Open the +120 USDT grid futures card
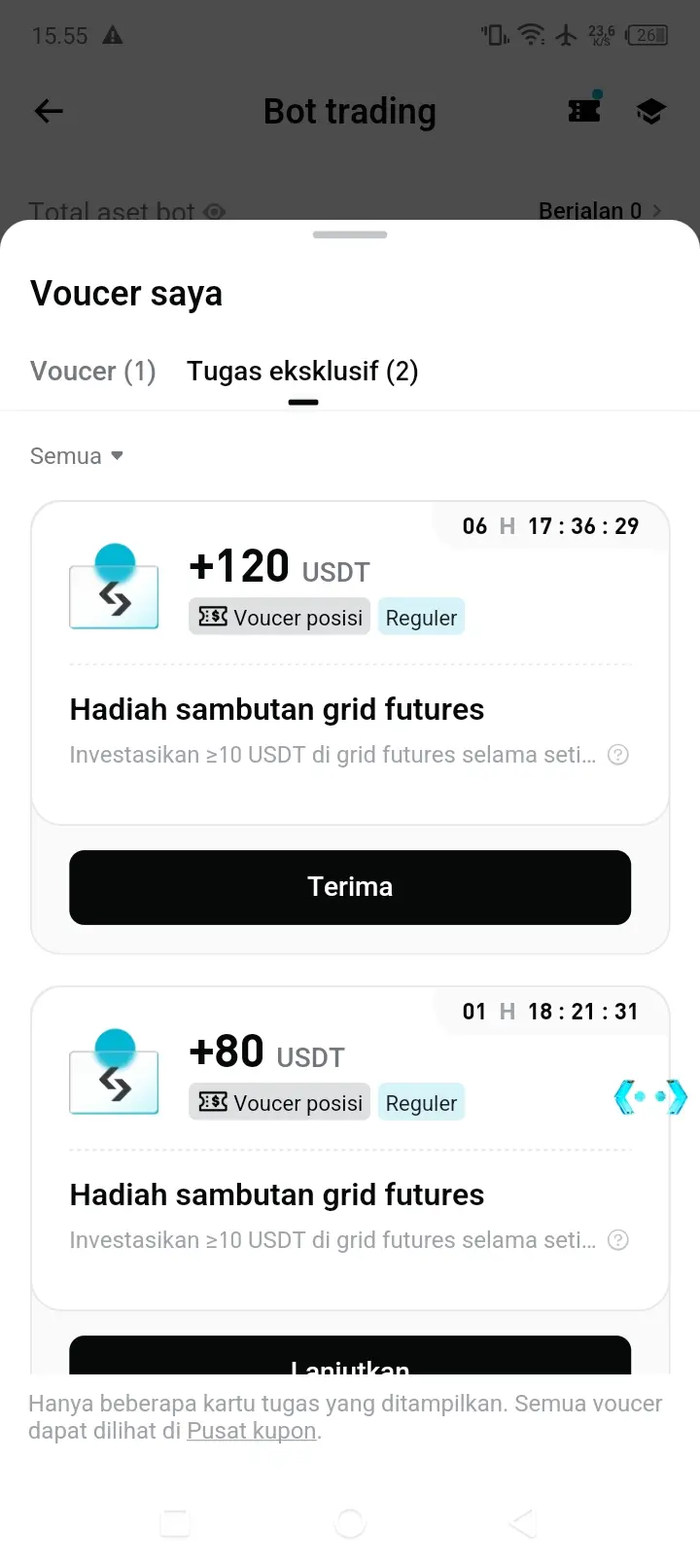 pos(350,663)
